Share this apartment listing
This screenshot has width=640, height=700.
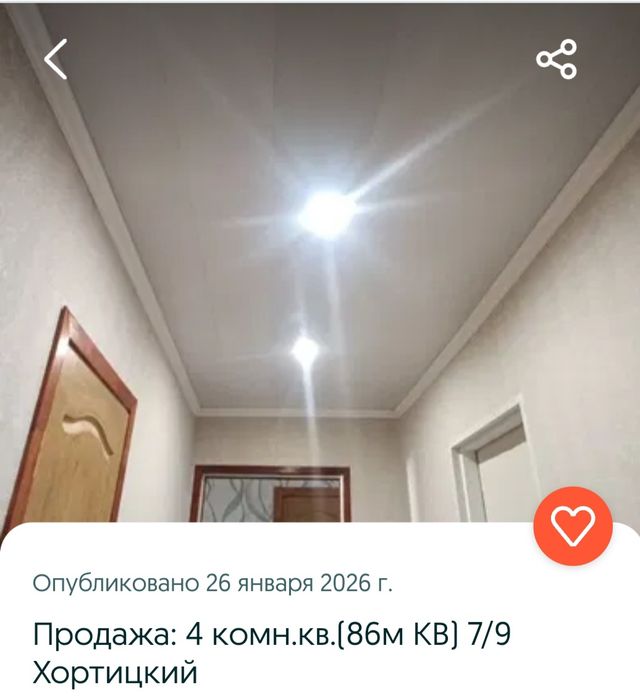[557, 60]
